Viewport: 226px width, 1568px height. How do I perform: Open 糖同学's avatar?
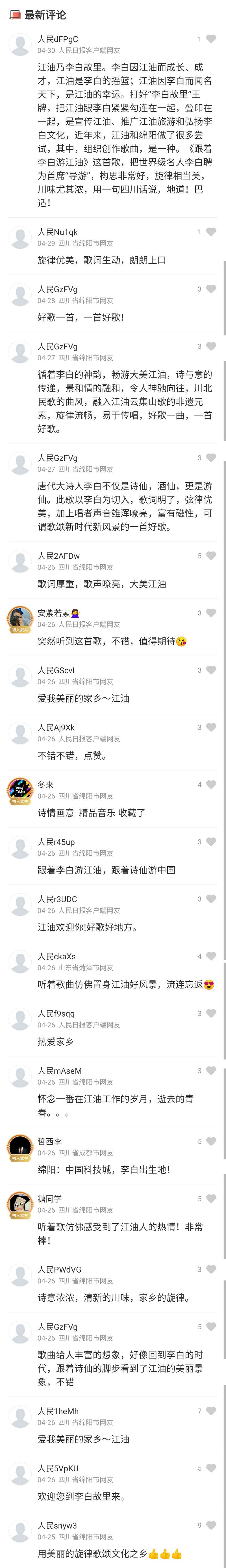(19, 1203)
